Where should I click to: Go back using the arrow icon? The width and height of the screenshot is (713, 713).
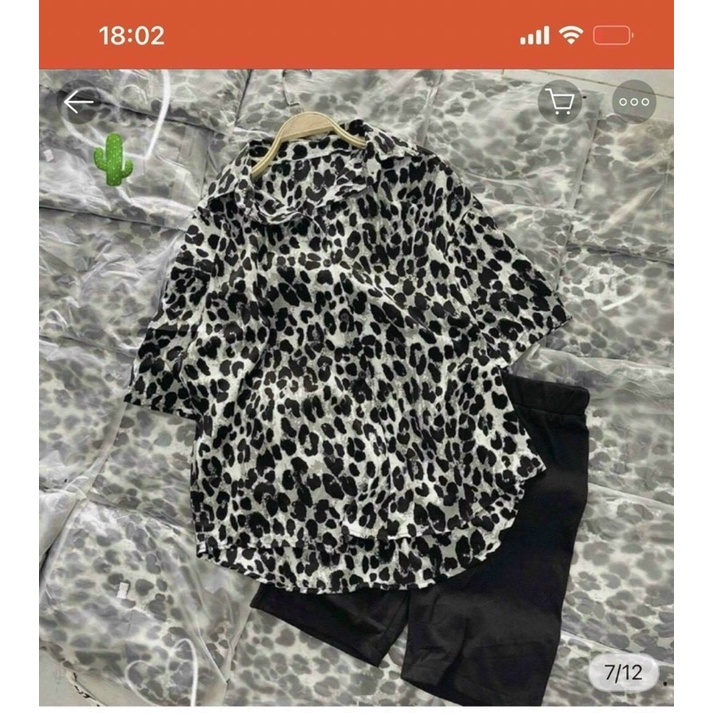point(78,102)
